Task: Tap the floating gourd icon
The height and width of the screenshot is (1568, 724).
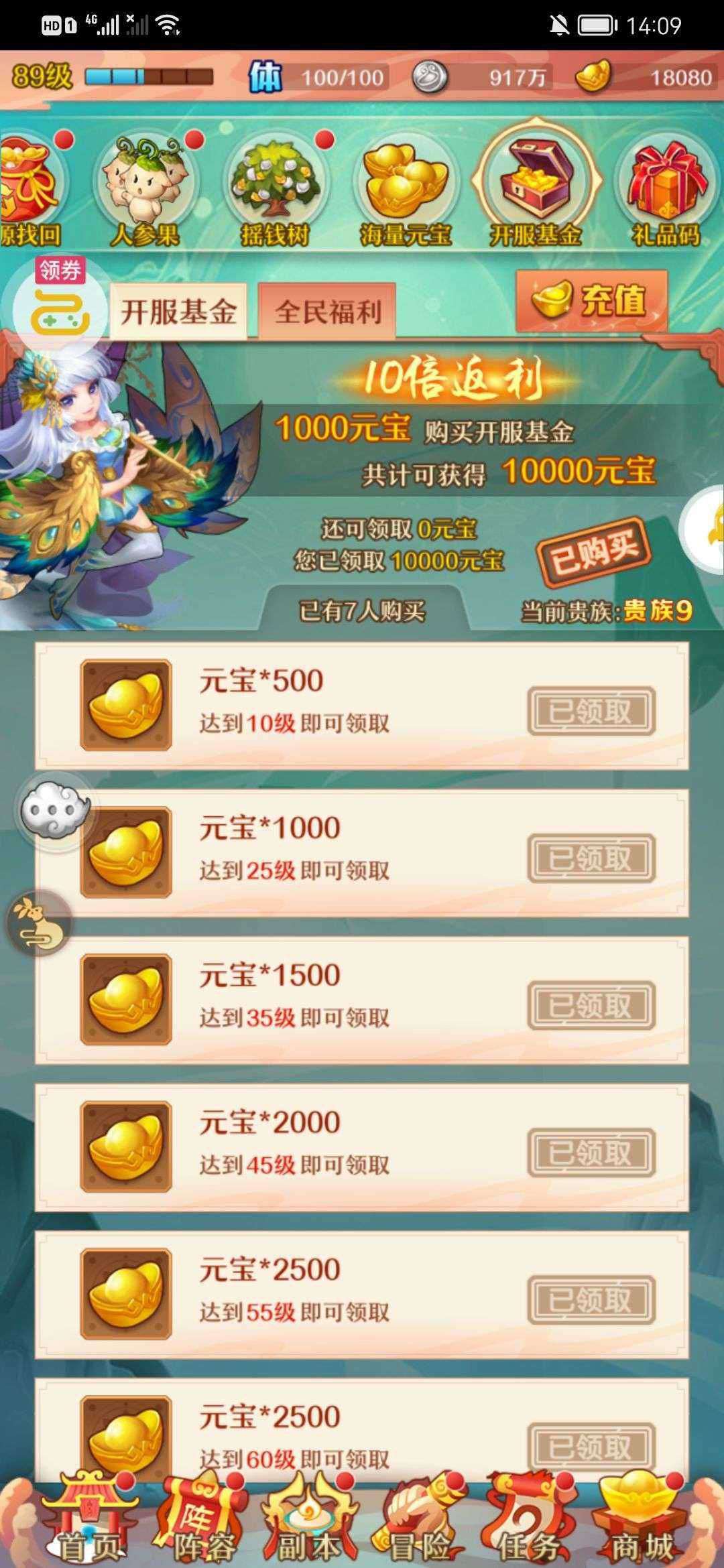Action: click(x=40, y=923)
